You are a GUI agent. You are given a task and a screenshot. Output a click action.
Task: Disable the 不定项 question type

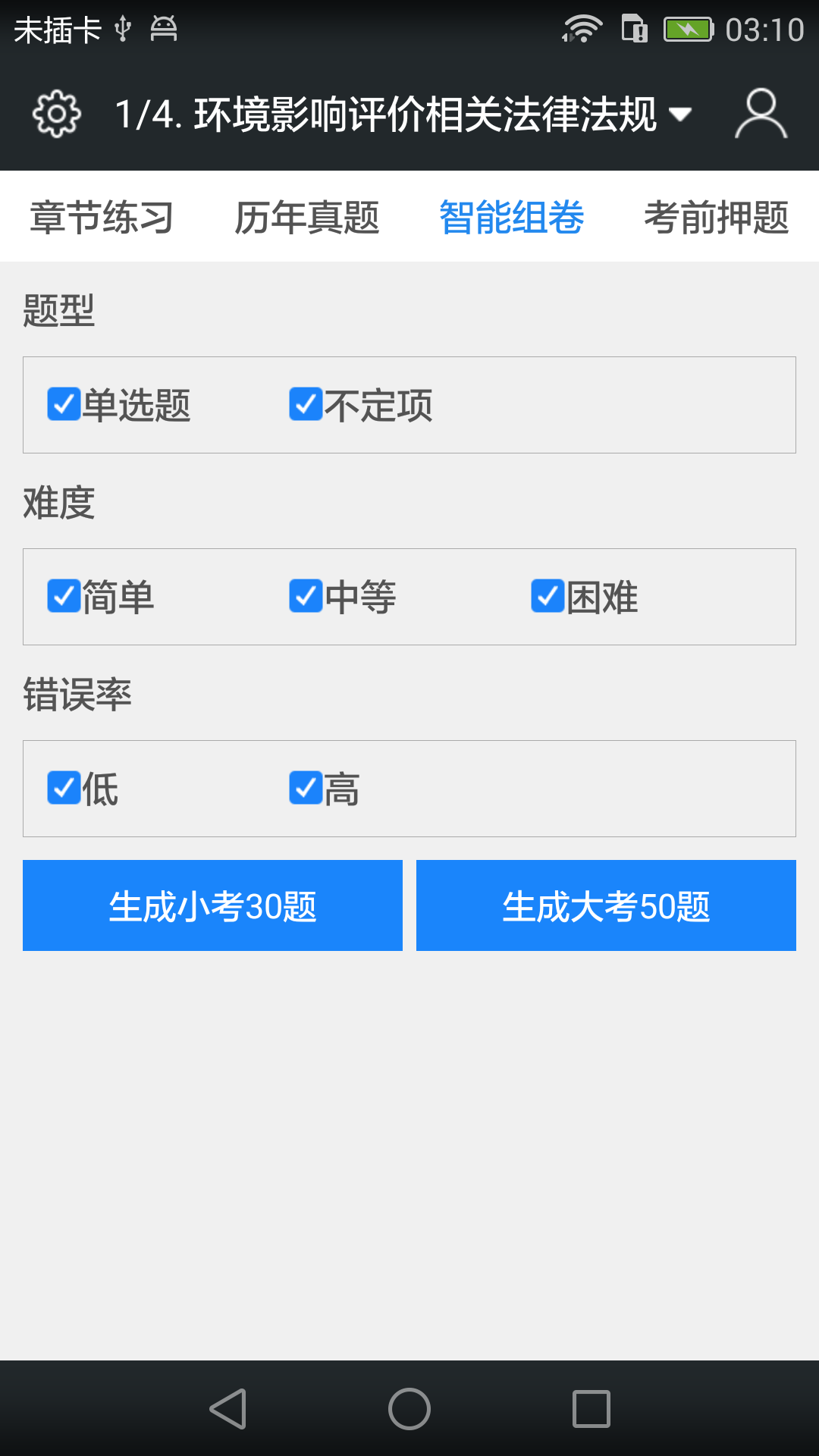[306, 406]
